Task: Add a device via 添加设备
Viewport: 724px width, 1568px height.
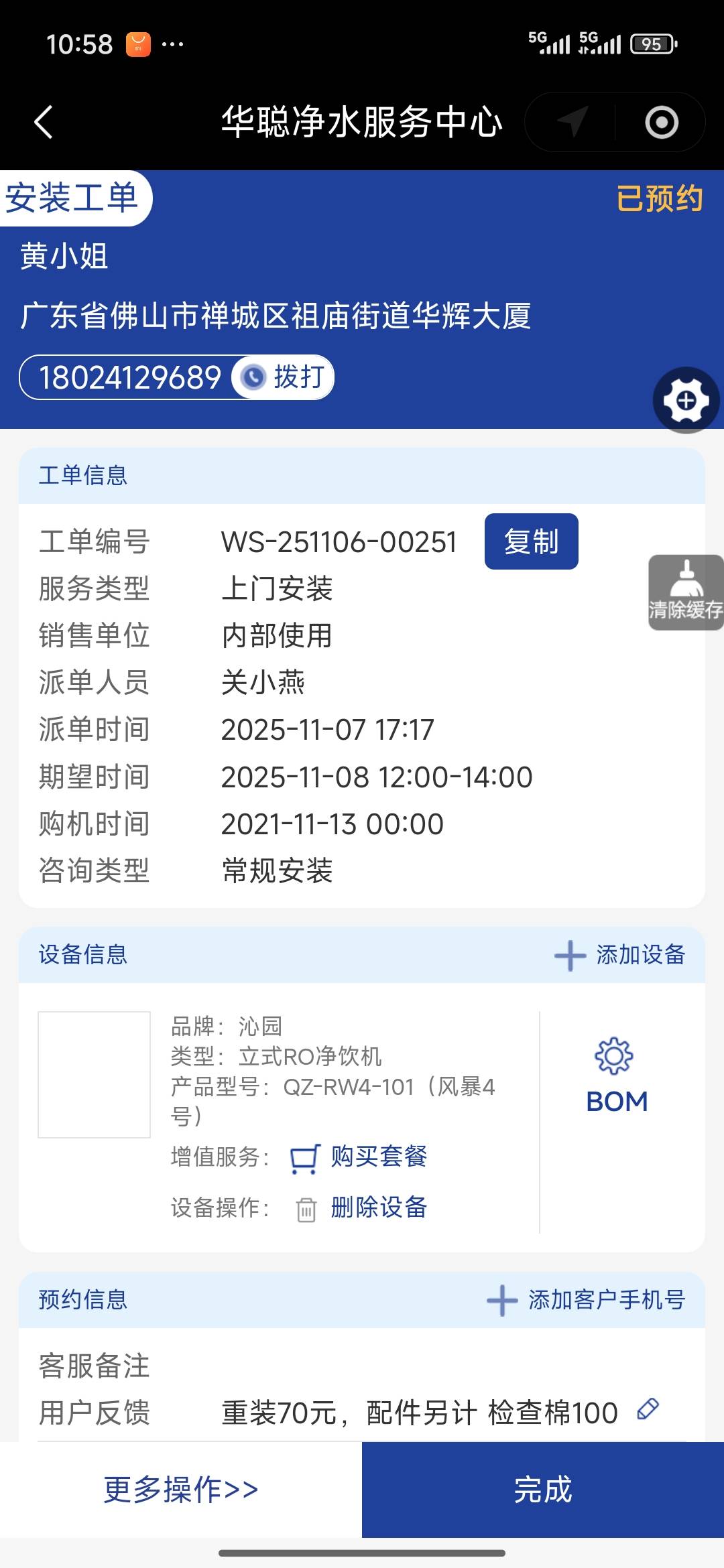Action: 620,955
